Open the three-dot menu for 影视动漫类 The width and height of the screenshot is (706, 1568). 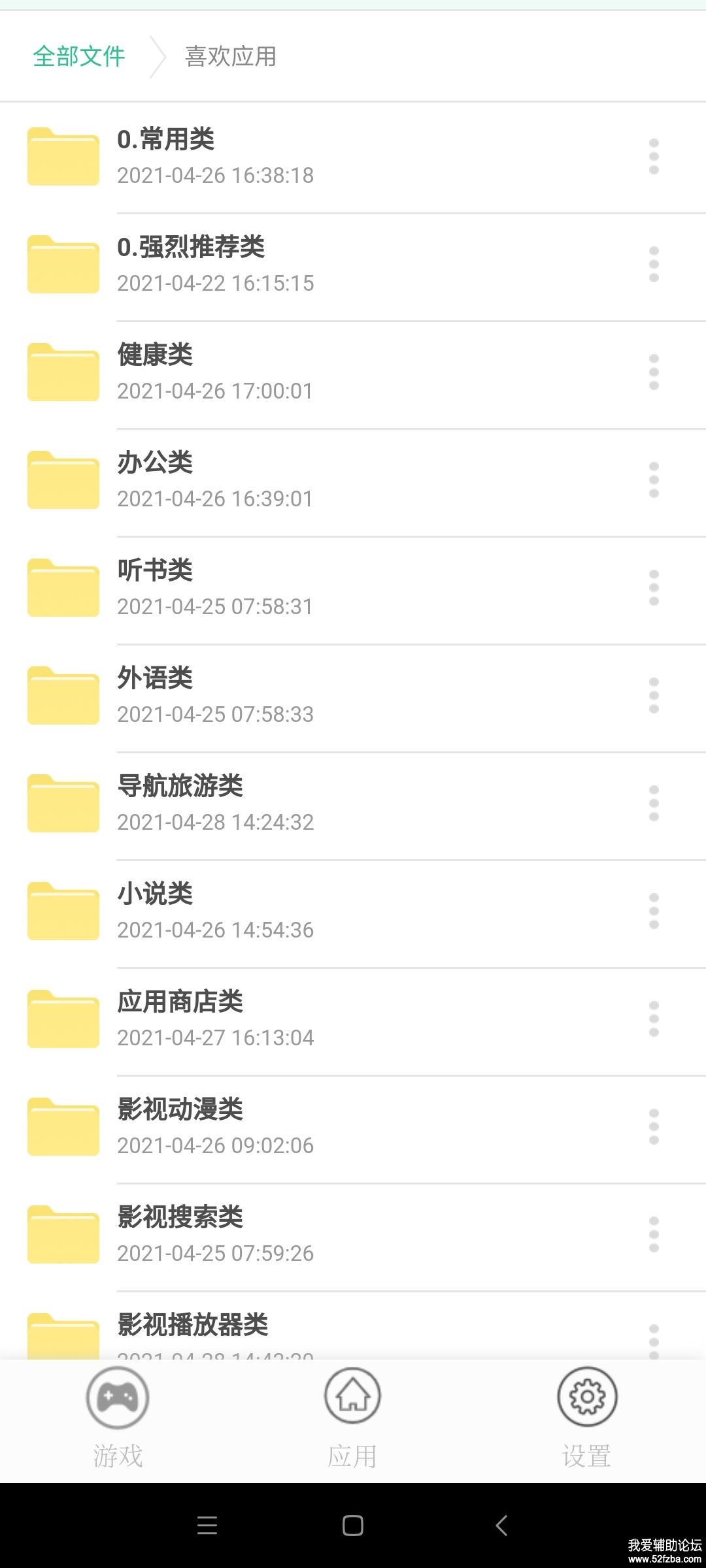click(654, 1127)
